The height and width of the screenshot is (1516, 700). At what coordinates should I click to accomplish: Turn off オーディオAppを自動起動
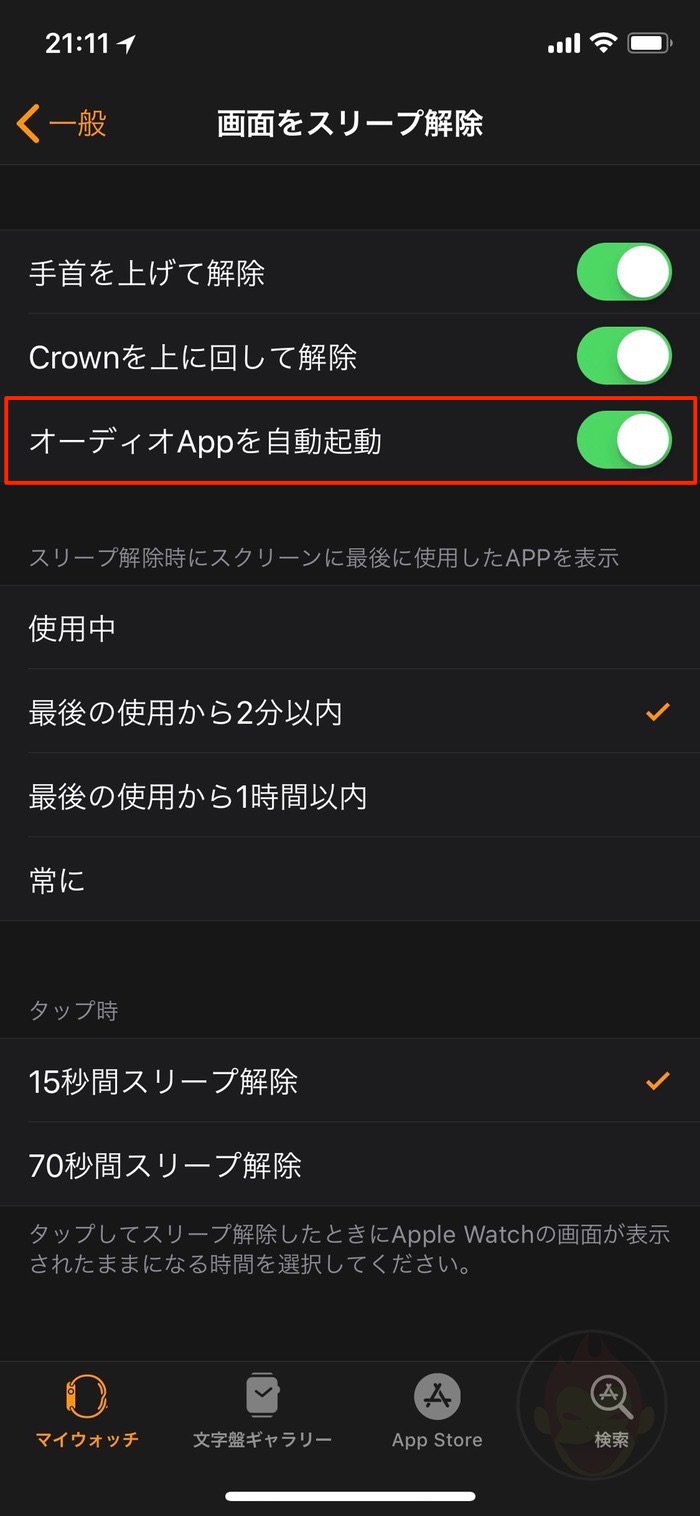point(623,440)
